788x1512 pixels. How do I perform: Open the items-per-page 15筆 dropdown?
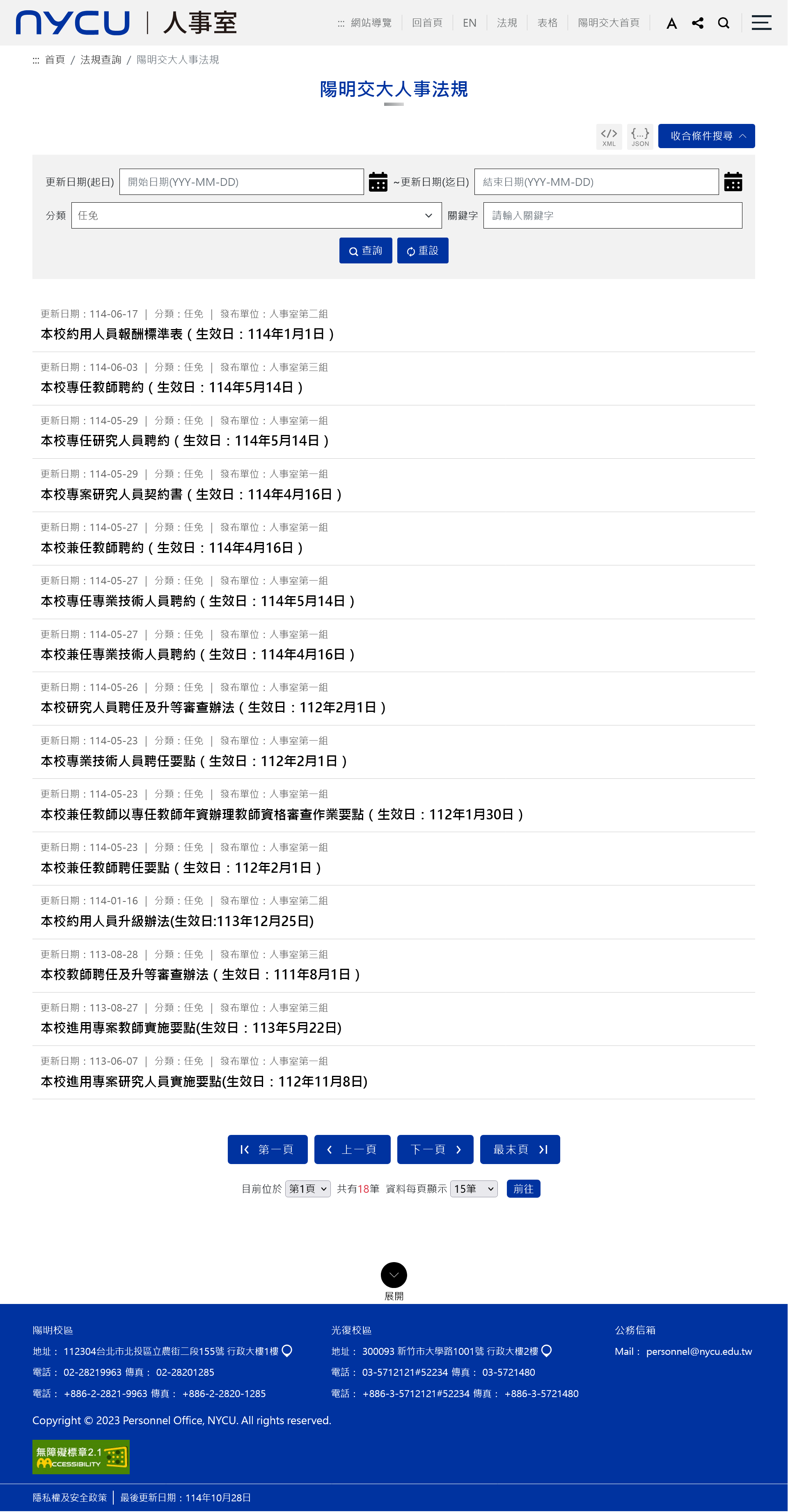[473, 1189]
